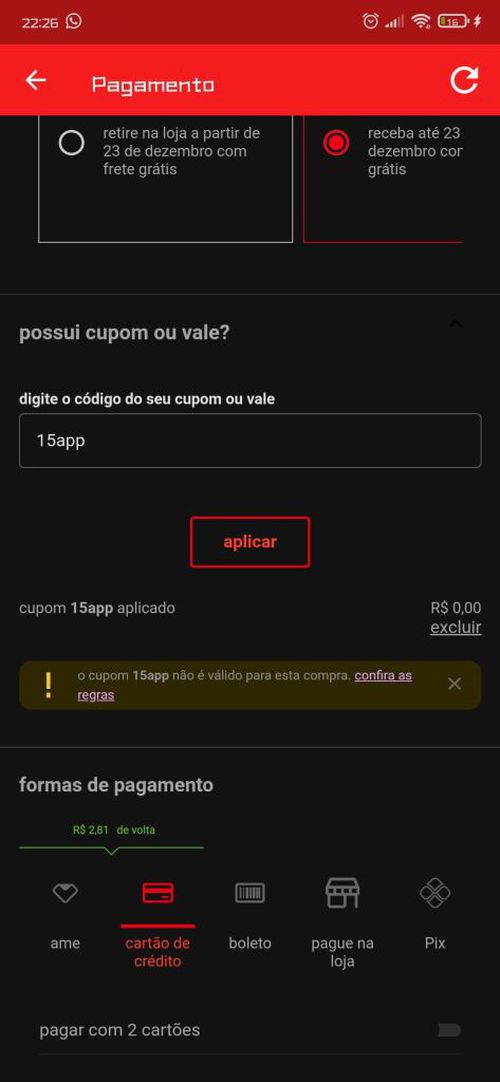The width and height of the screenshot is (500, 1082).
Task: Choose cartão de crédito payment method
Action: [x=158, y=923]
